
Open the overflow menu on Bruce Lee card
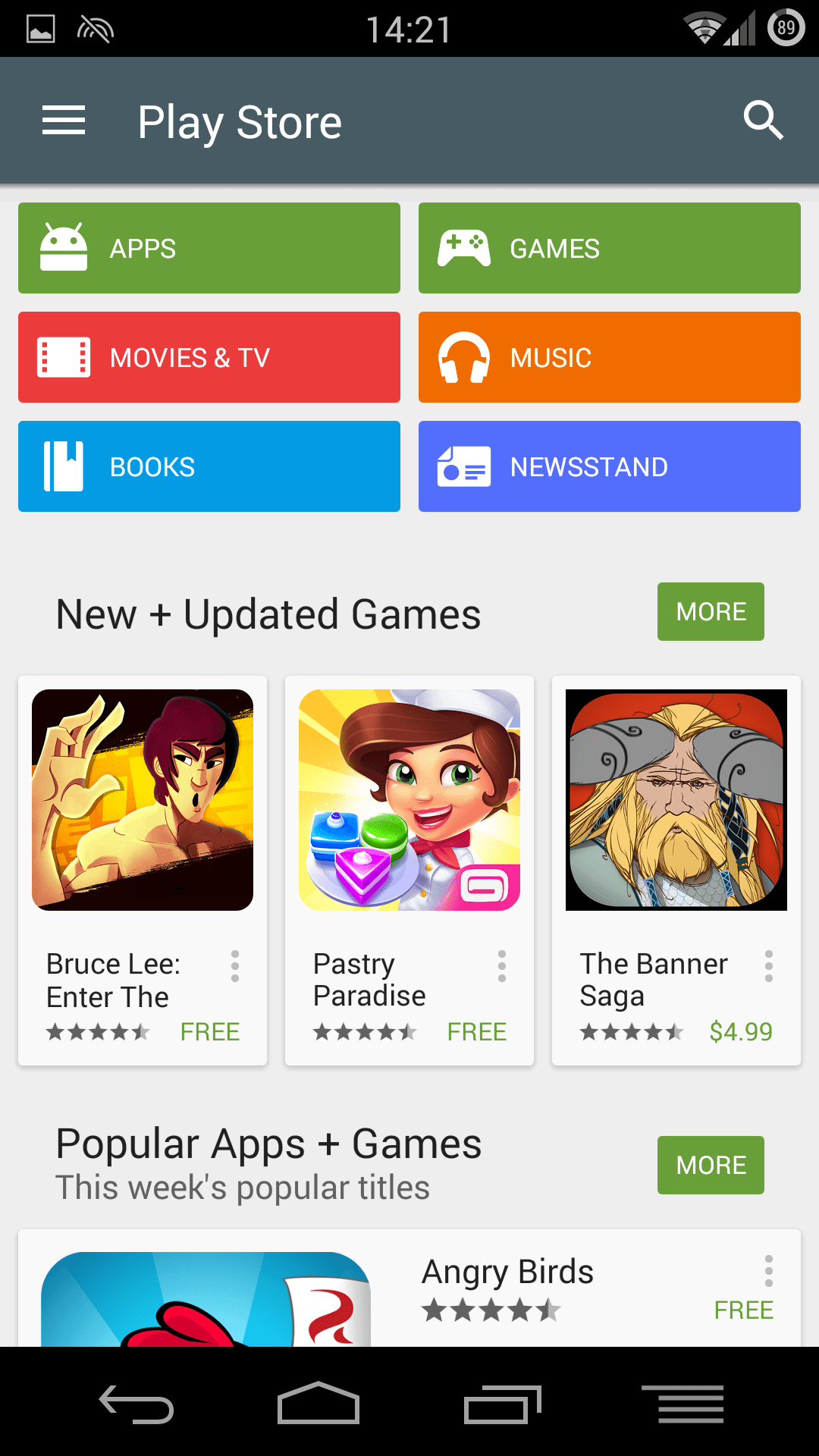(x=235, y=966)
